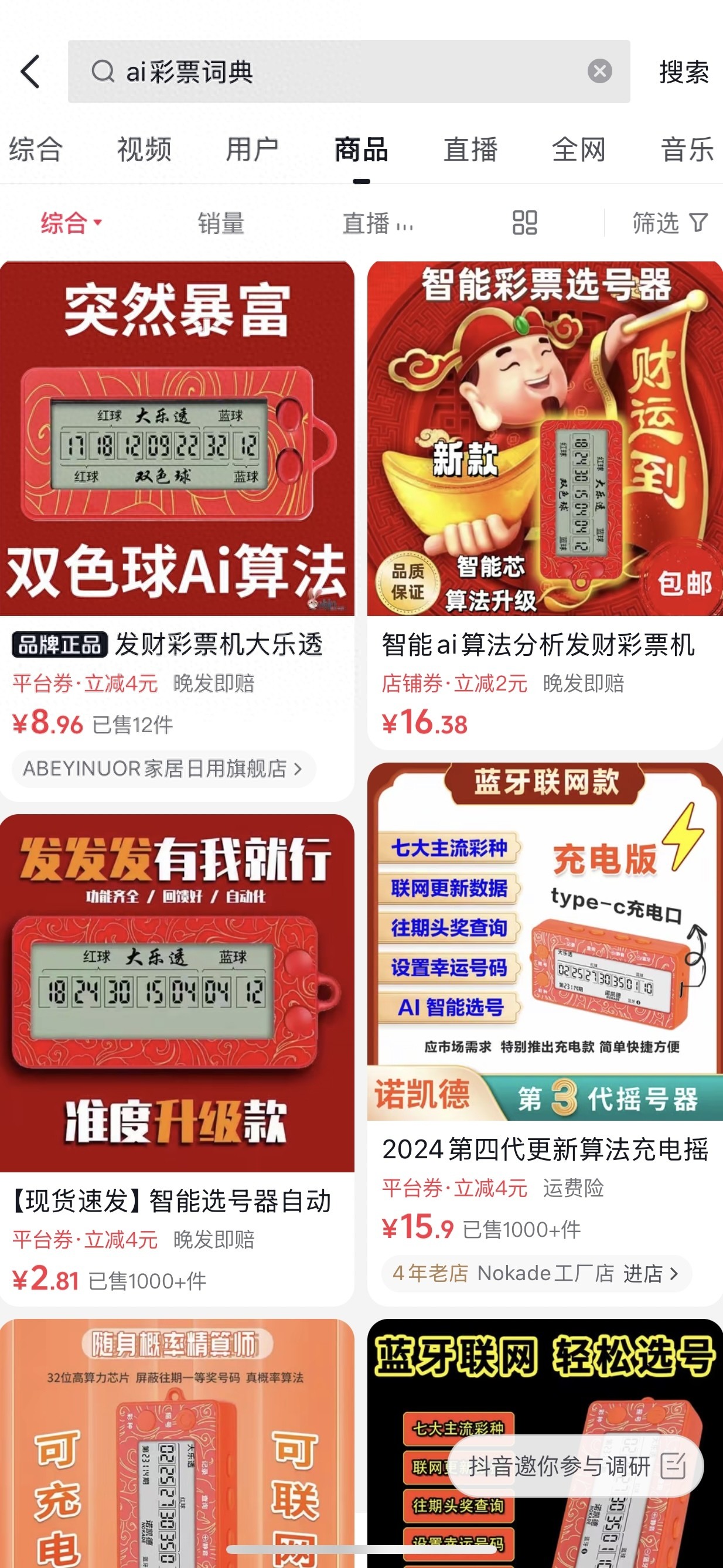Expand the red 综合 sort dropdown
The width and height of the screenshot is (723, 1568).
(x=70, y=223)
